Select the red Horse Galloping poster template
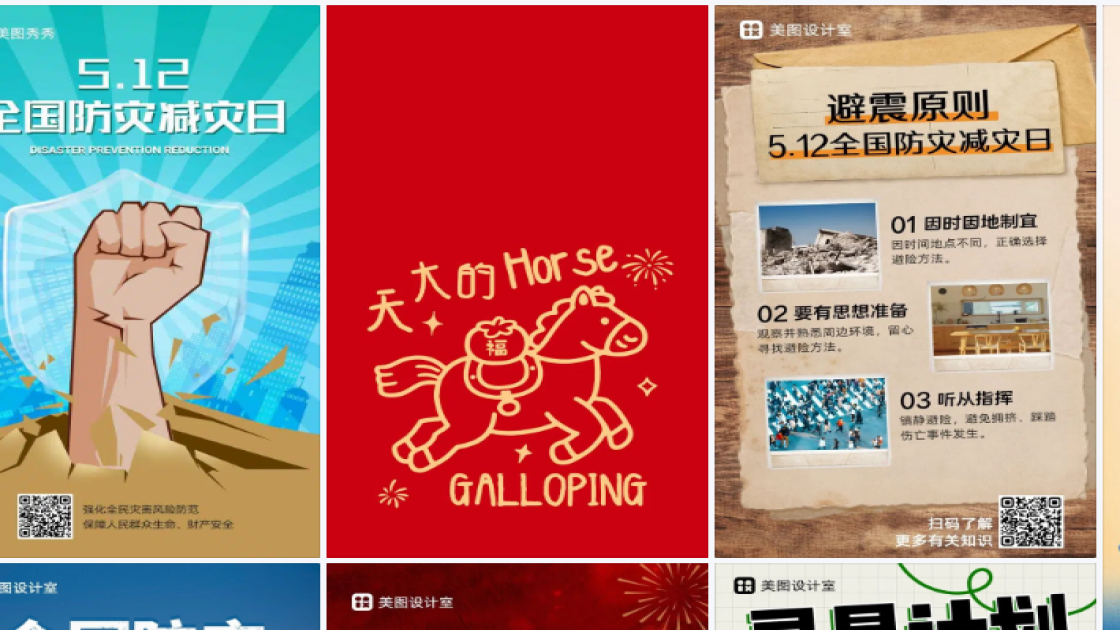 coord(517,280)
